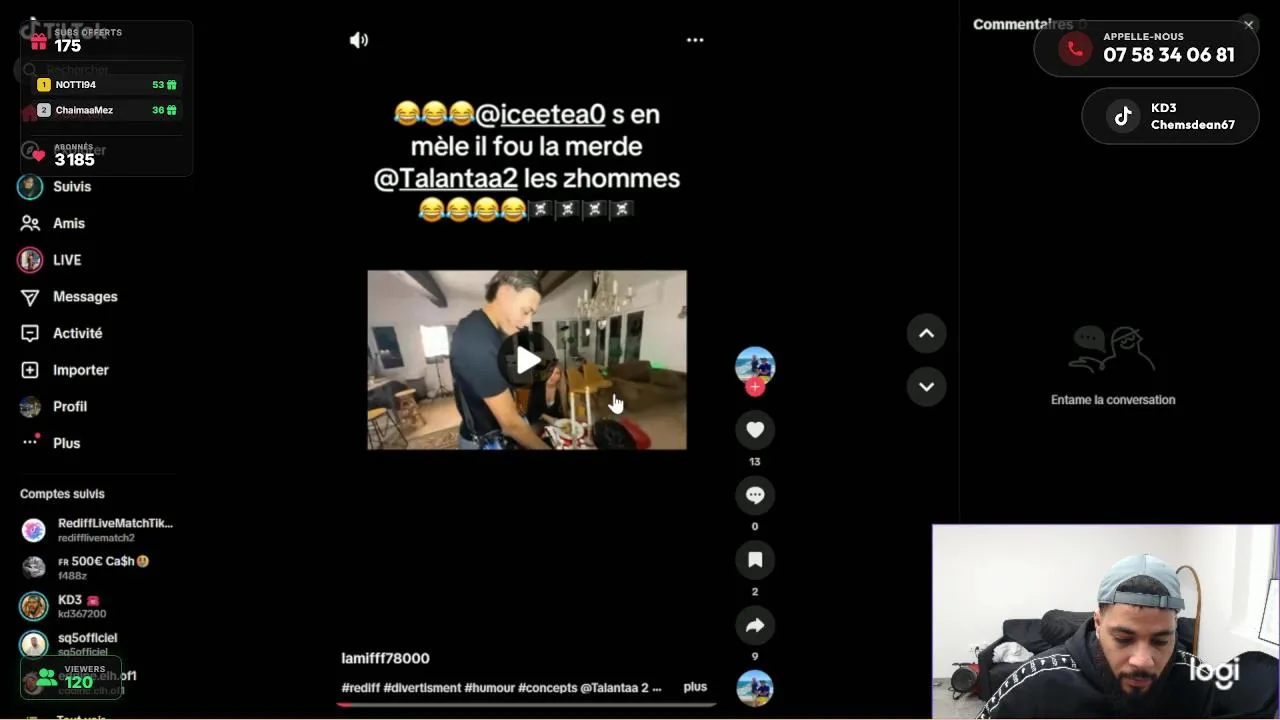This screenshot has height=720, width=1280.
Task: Expand the description with plus
Action: pos(695,687)
